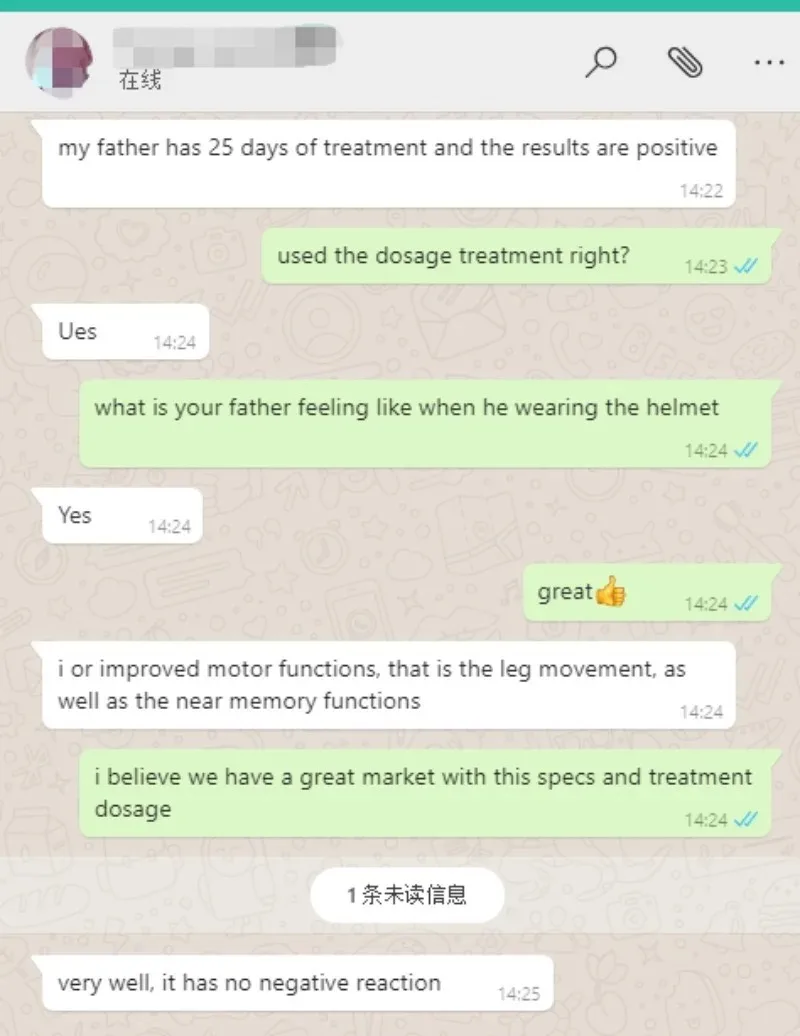Search within this chat conversation
Screen dimensions: 800x1036
[600, 62]
